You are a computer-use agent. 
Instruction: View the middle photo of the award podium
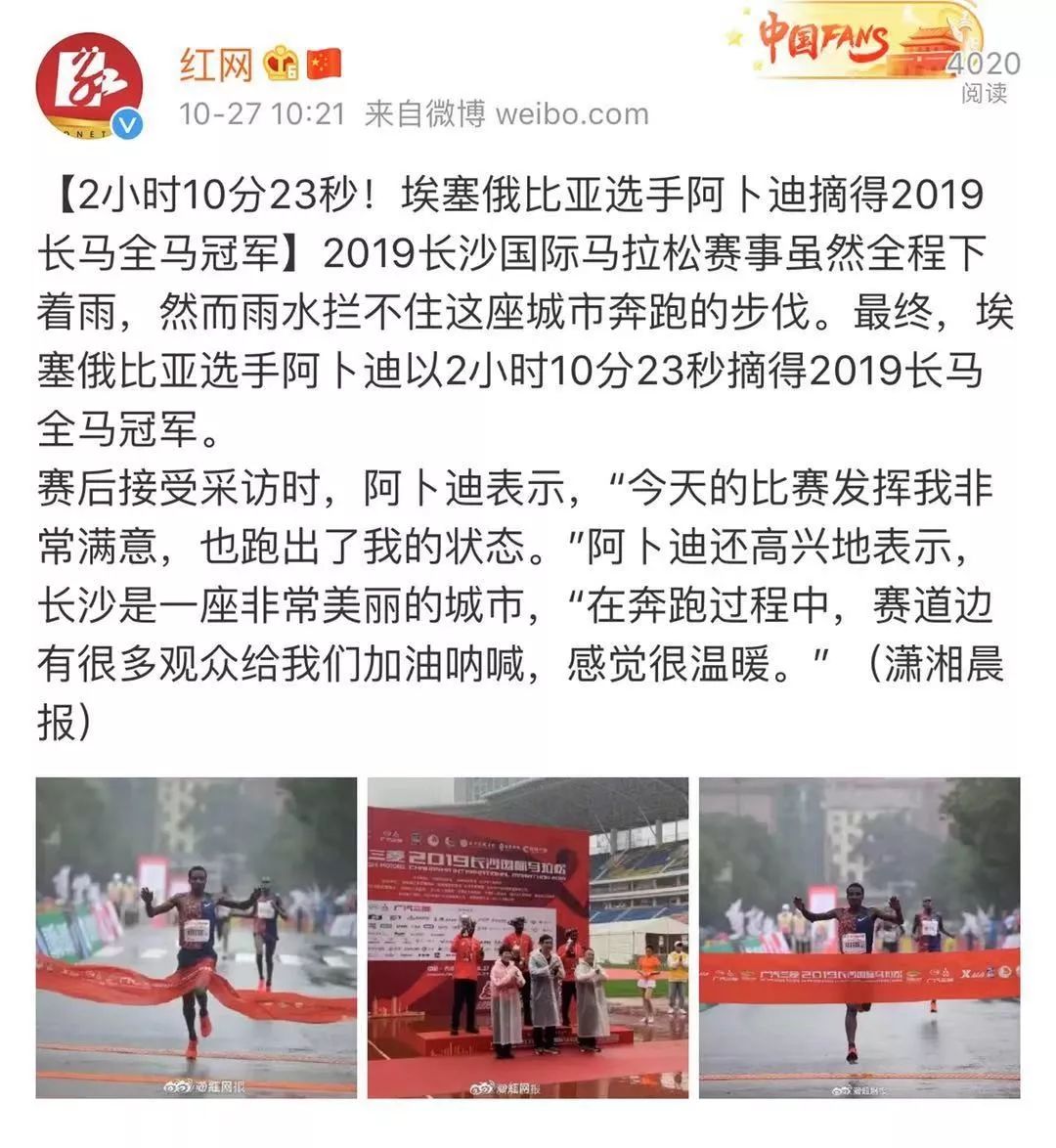point(527,937)
